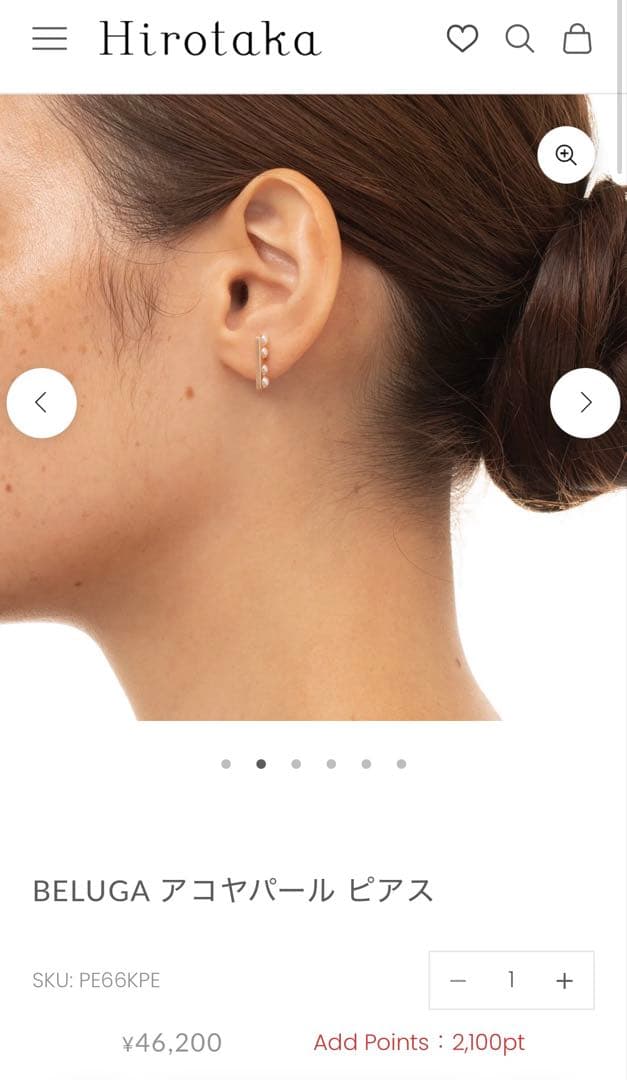Jump to the last image dot
627x1080 pixels.
401,764
